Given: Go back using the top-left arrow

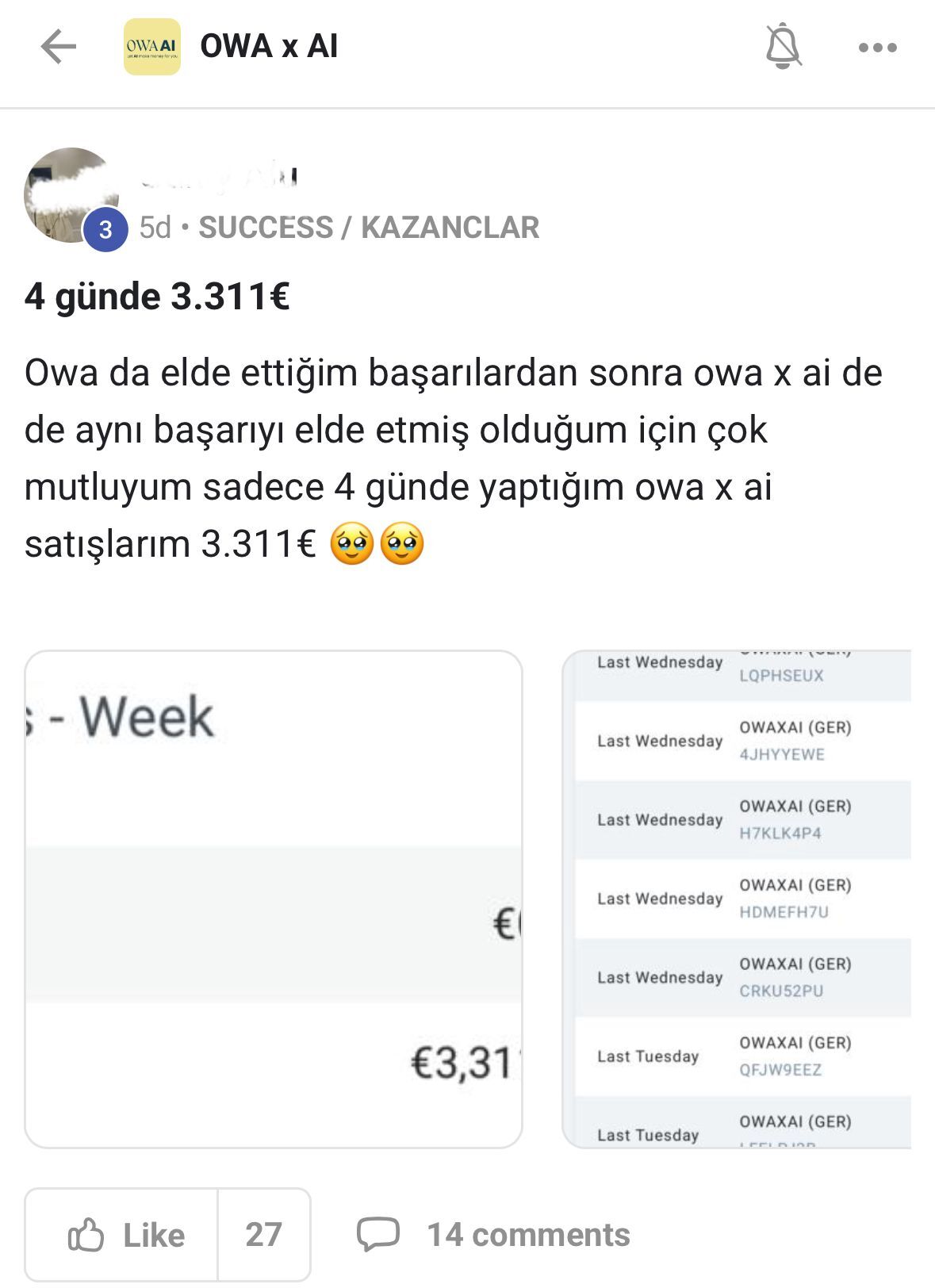Looking at the screenshot, I should coord(58,47).
